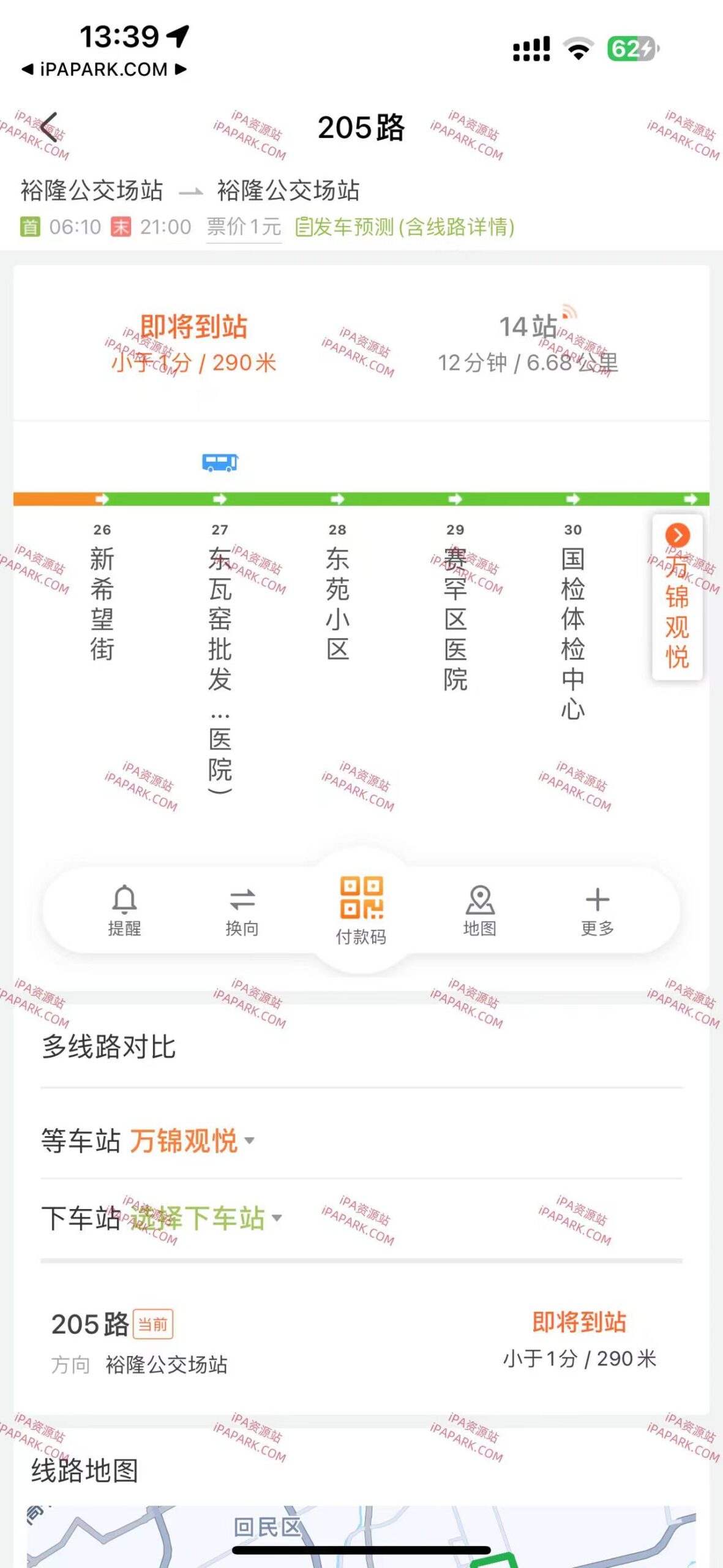Tap the 票价1元 fare link
Image resolution: width=723 pixels, height=1568 pixels.
(242, 227)
